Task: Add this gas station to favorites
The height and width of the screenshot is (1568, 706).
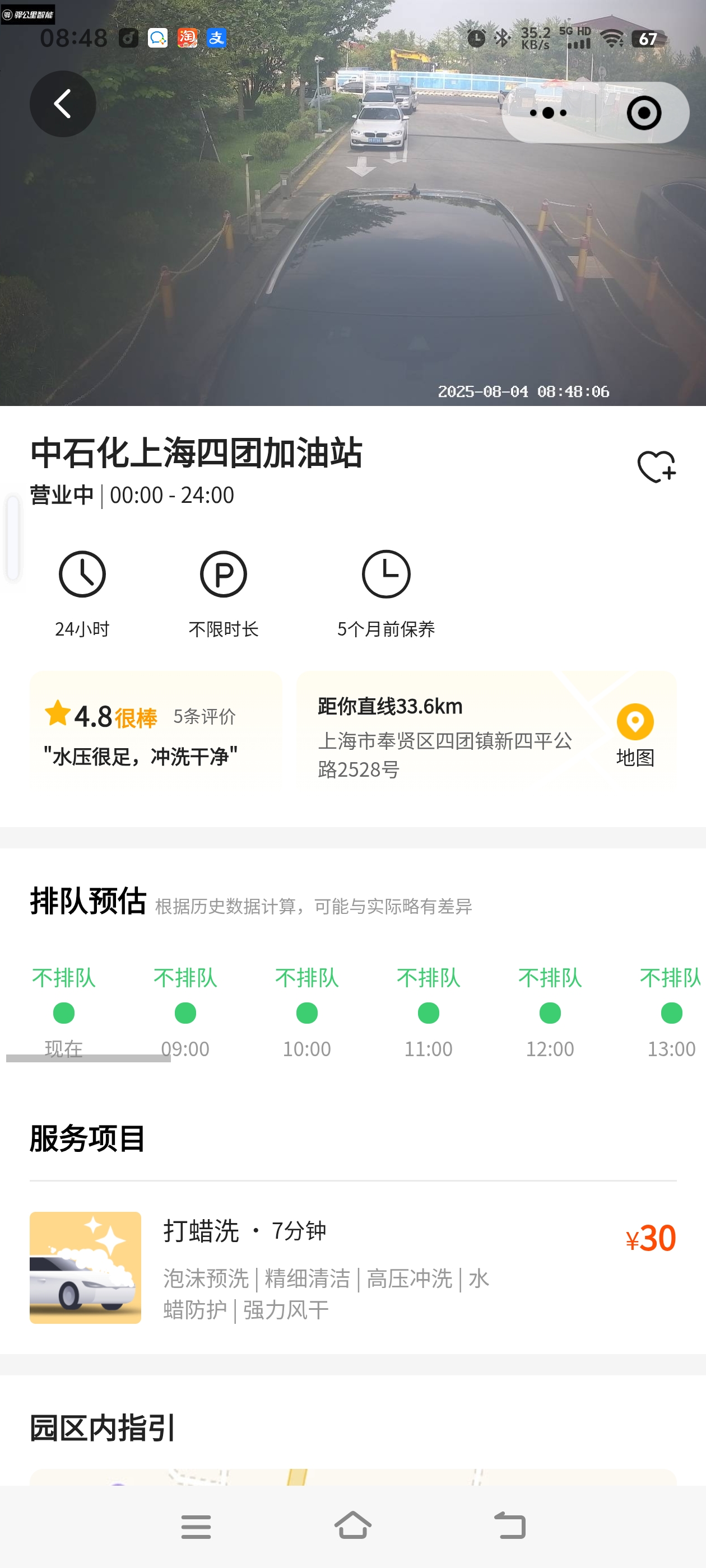Action: tap(656, 467)
